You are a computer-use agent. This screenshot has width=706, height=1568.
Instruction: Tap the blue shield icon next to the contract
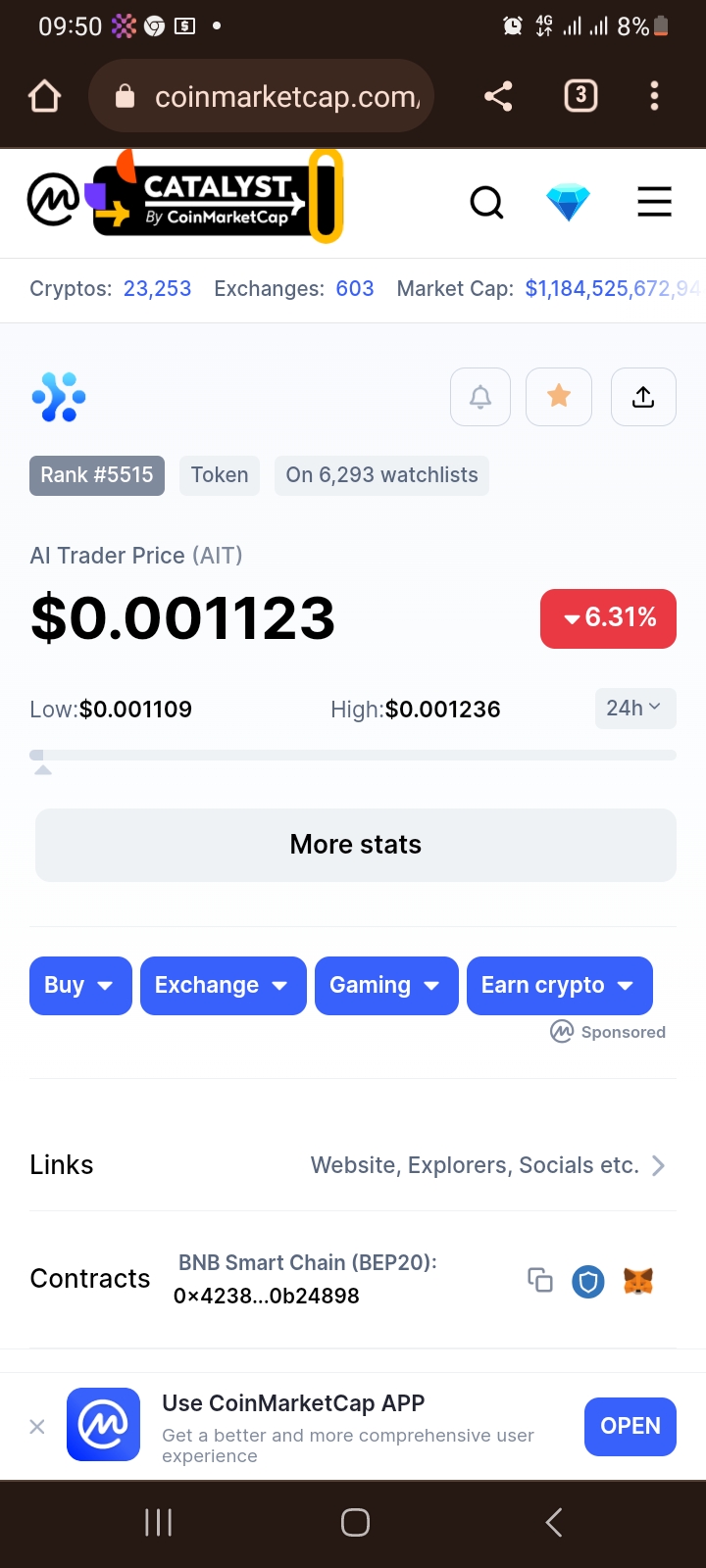pyautogui.click(x=588, y=1281)
